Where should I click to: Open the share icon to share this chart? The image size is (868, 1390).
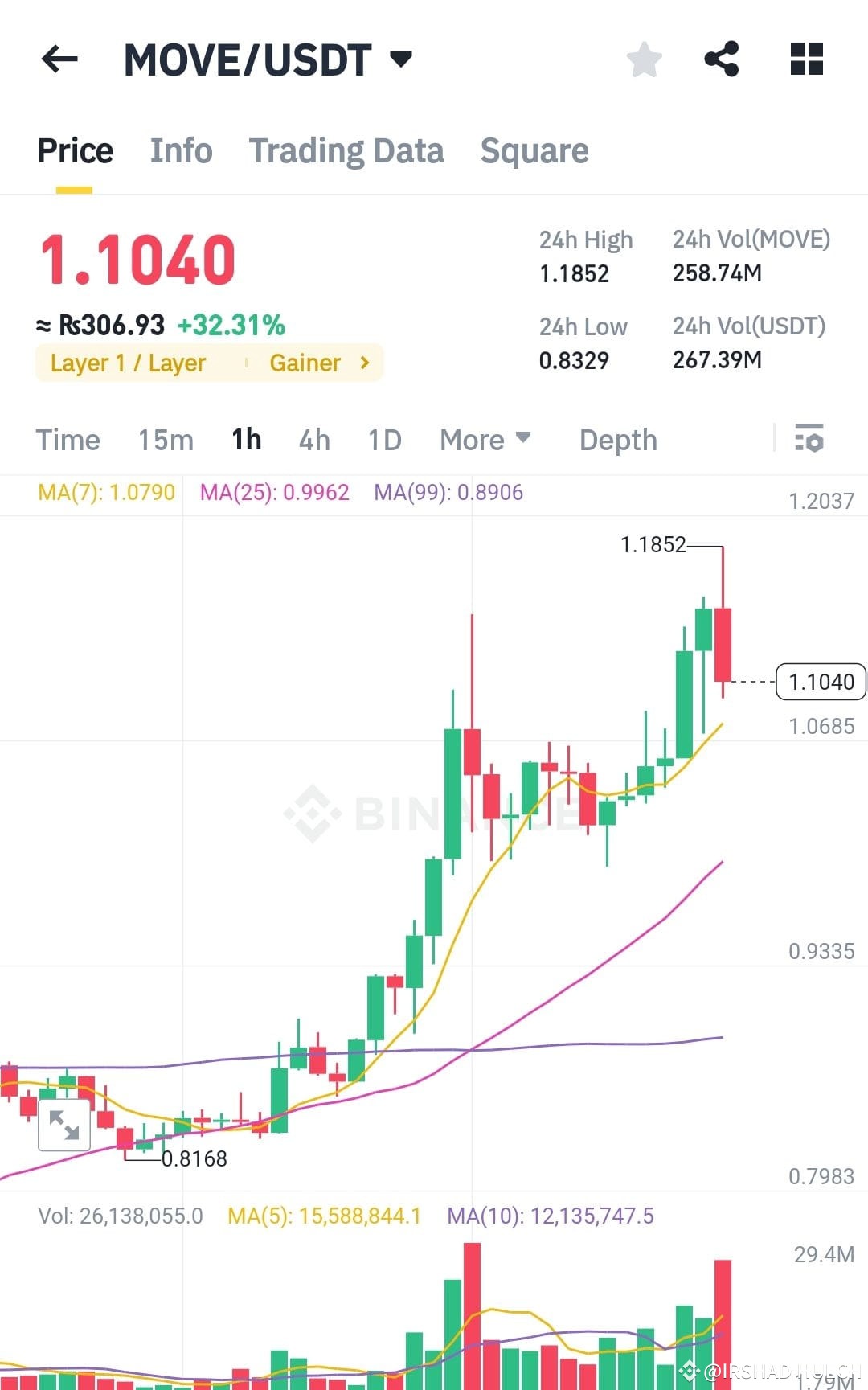click(x=721, y=59)
